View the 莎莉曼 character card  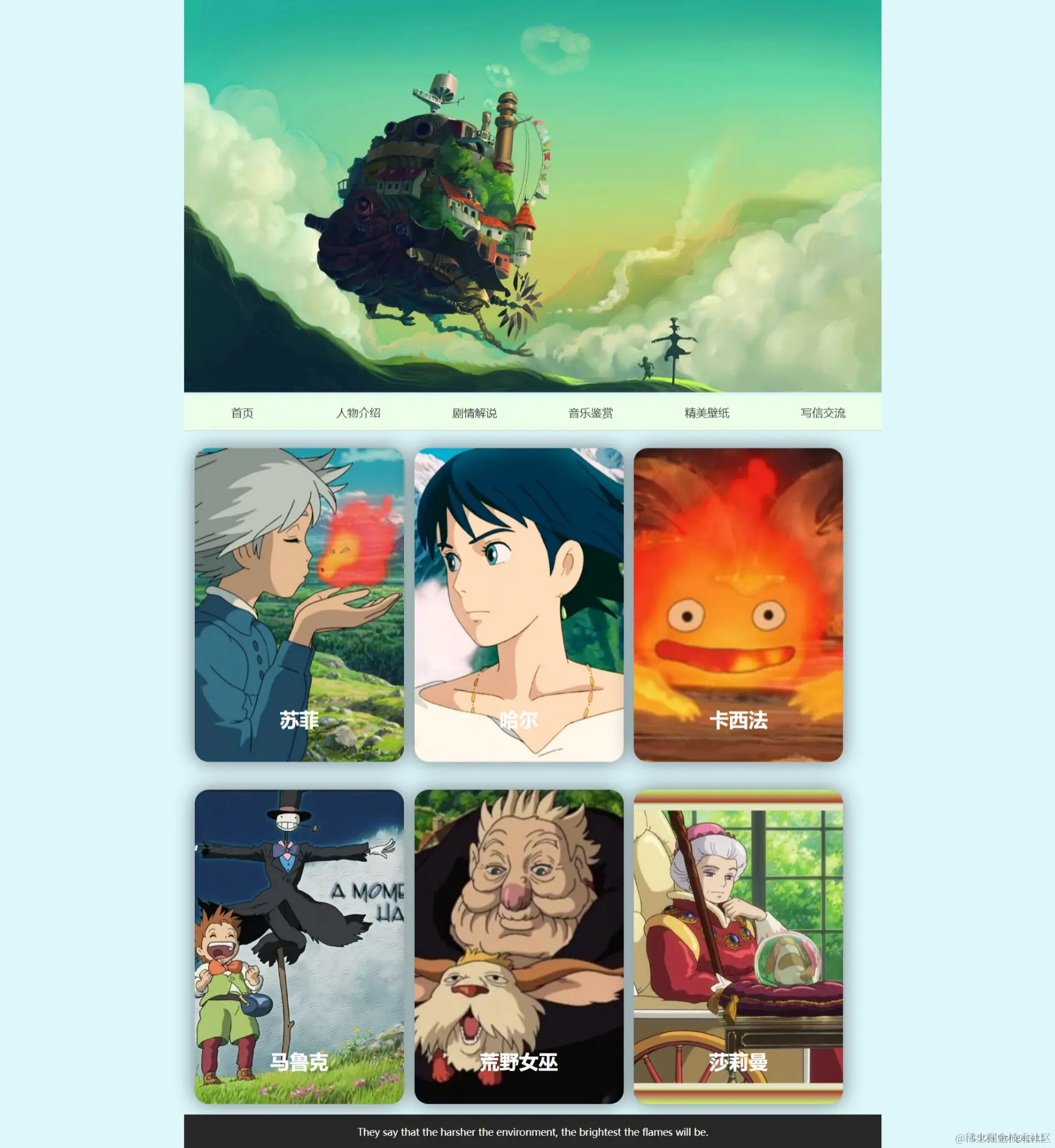click(x=738, y=946)
